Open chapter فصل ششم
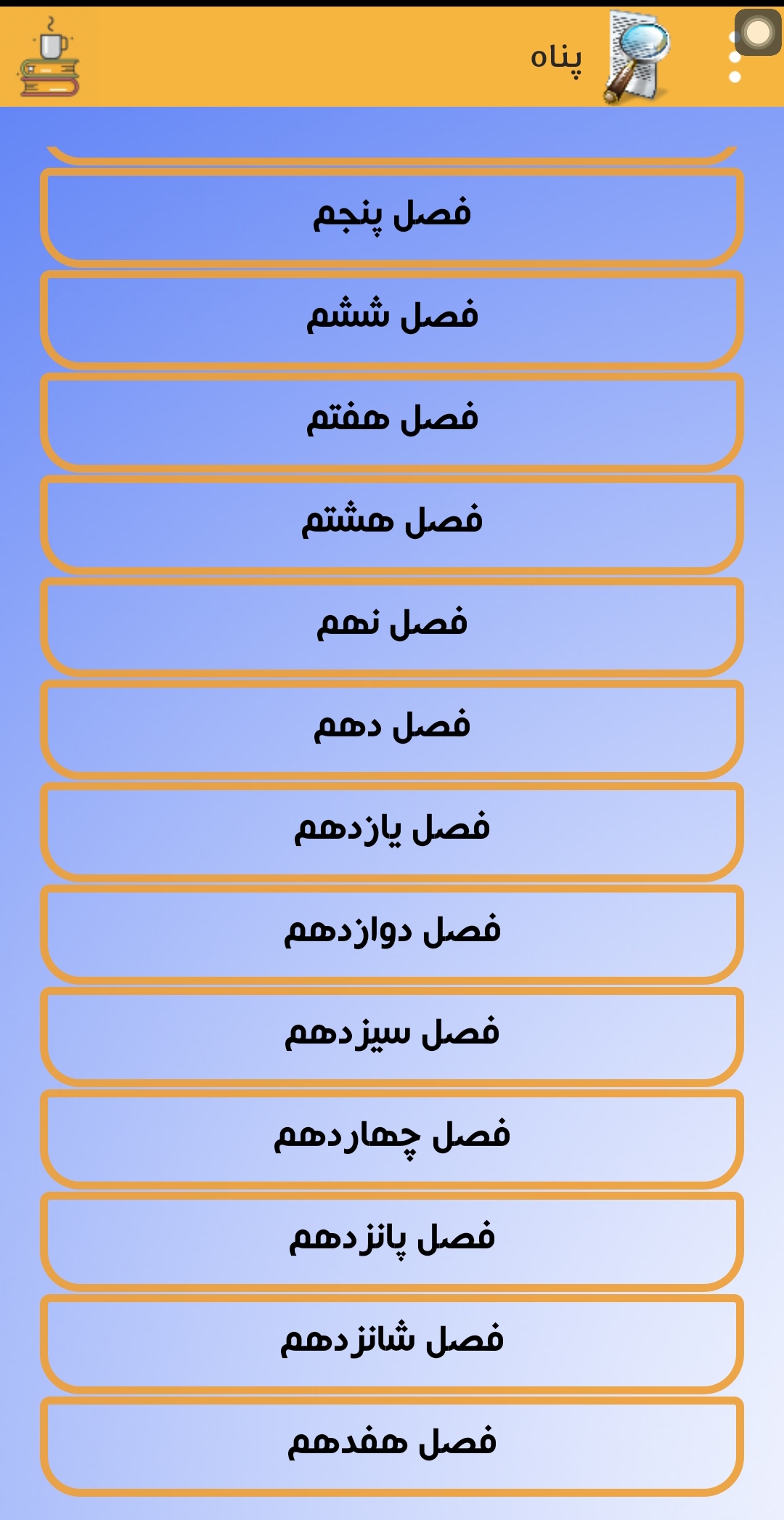Viewport: 784px width, 1520px height. (392, 318)
